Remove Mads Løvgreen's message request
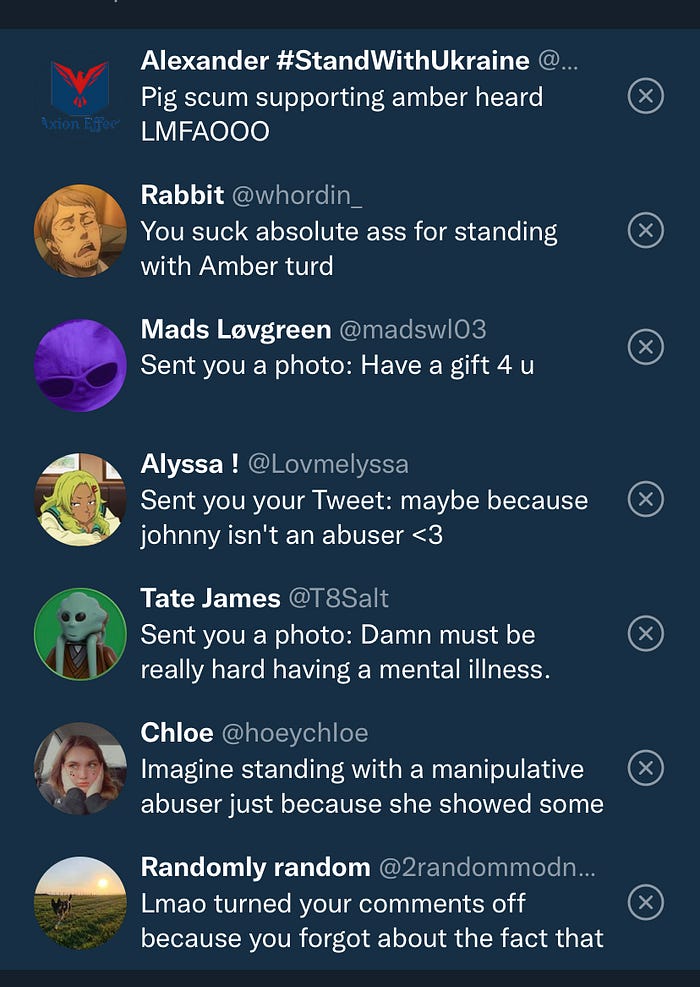The image size is (700, 987). 645,346
